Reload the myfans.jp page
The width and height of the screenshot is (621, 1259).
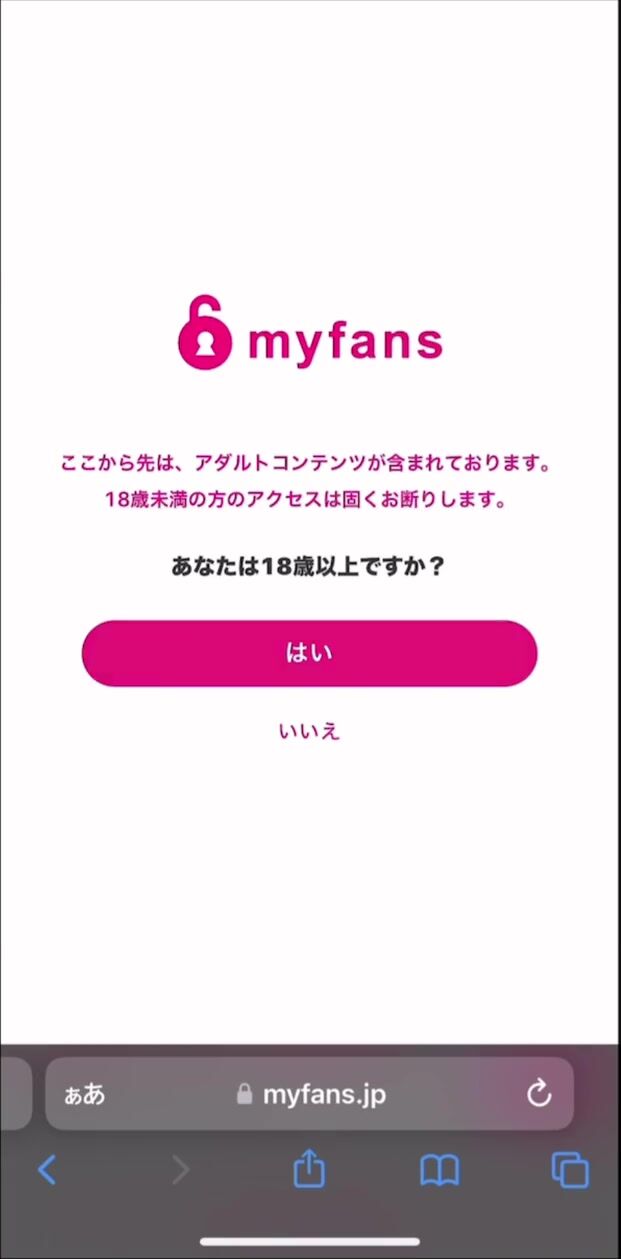click(x=539, y=1094)
